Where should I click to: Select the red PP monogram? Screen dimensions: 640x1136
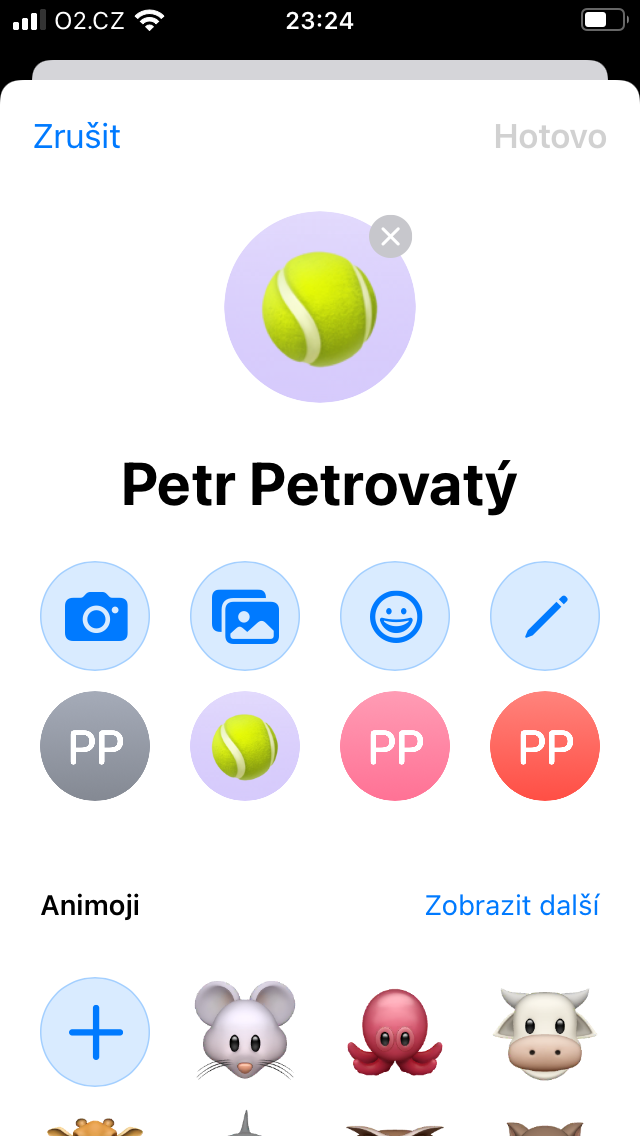[545, 746]
